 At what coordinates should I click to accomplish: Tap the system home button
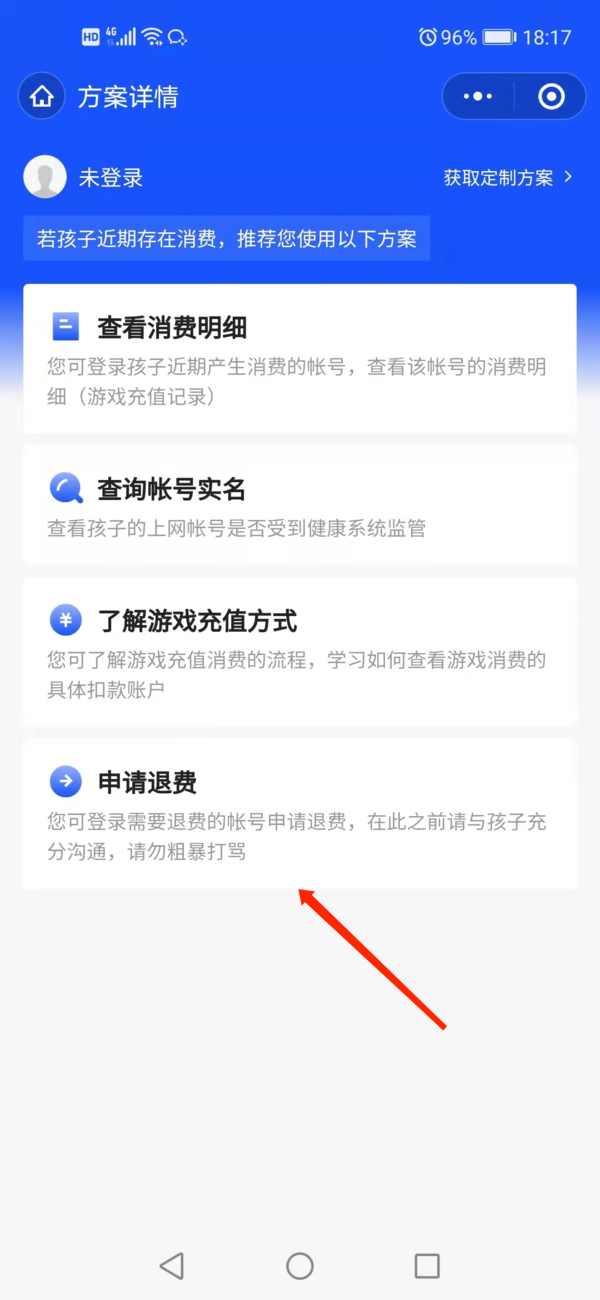pos(300,1266)
